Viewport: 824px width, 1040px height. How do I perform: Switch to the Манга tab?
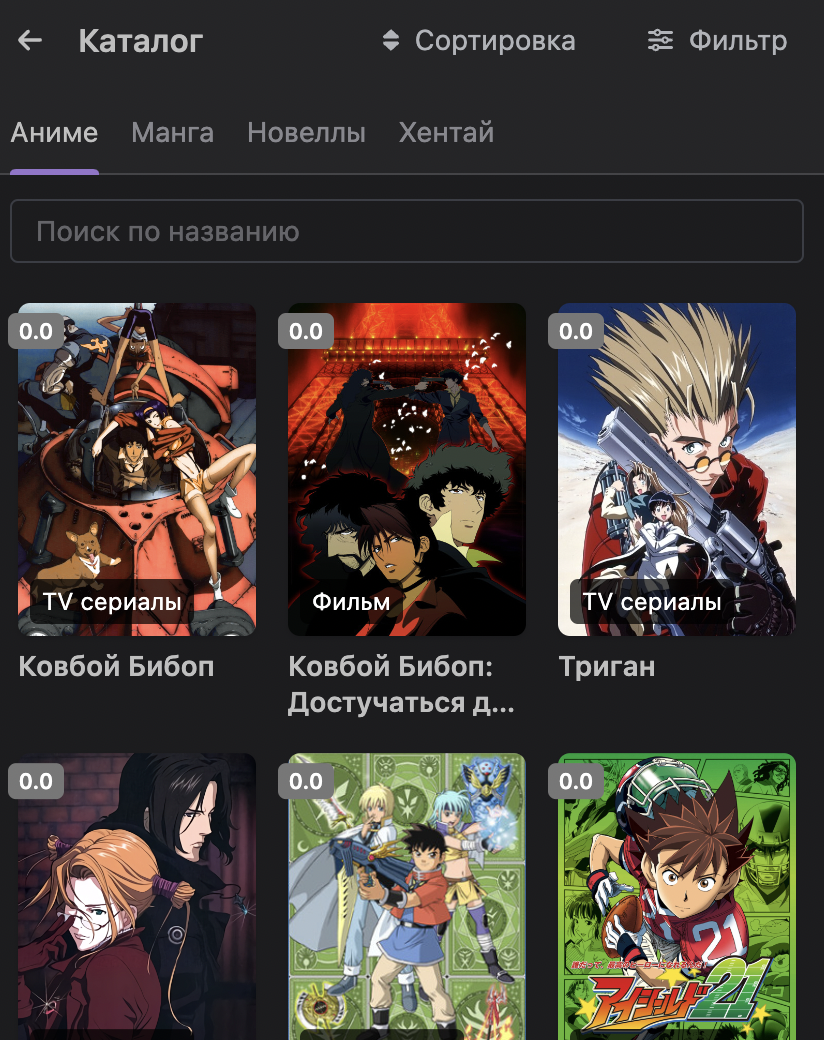point(172,133)
